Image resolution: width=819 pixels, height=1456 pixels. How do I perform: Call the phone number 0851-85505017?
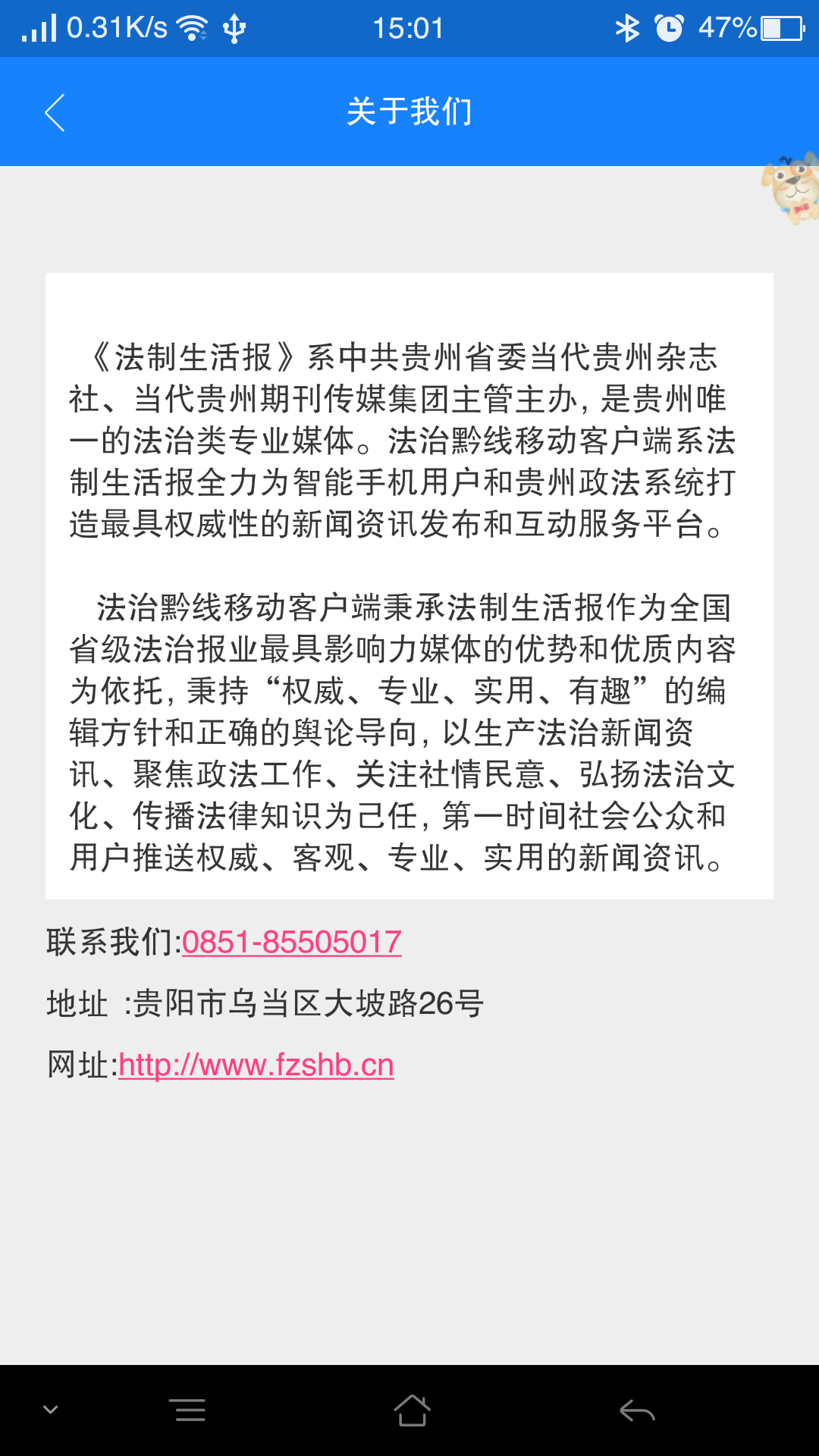[291, 943]
